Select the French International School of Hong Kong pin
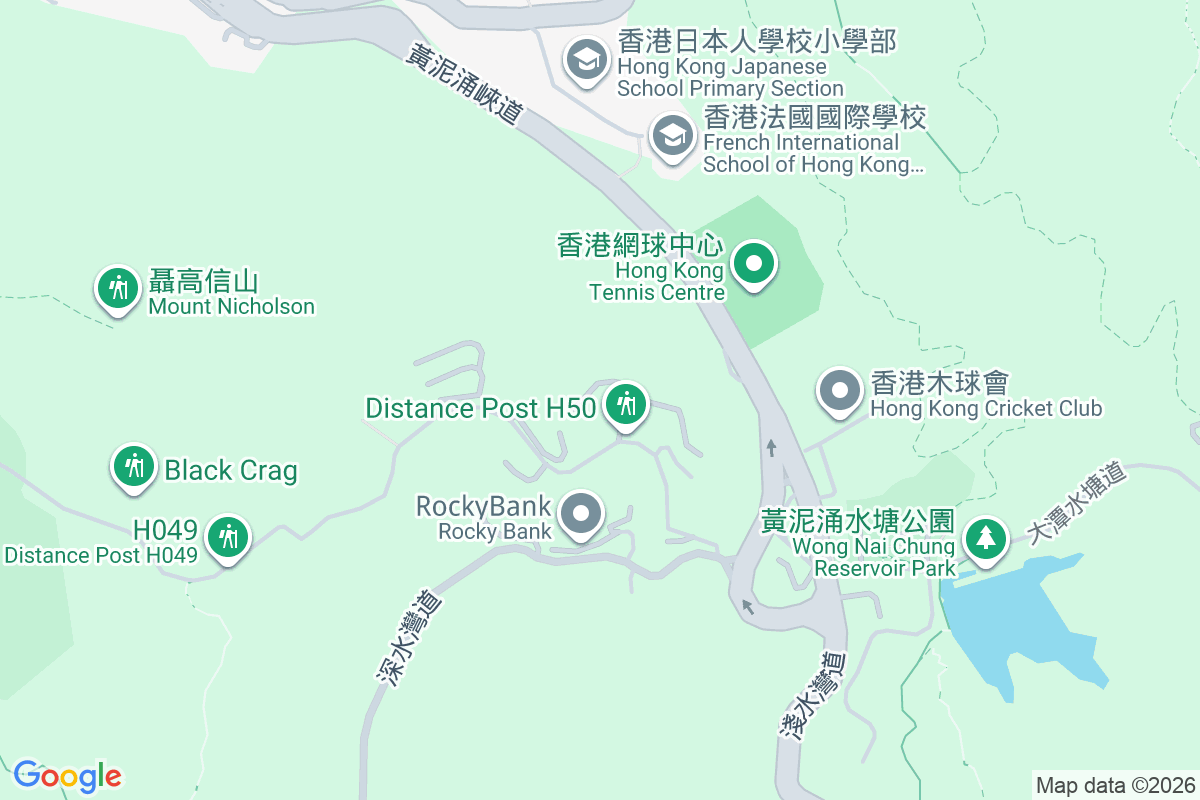1200x800 pixels. coord(673,135)
